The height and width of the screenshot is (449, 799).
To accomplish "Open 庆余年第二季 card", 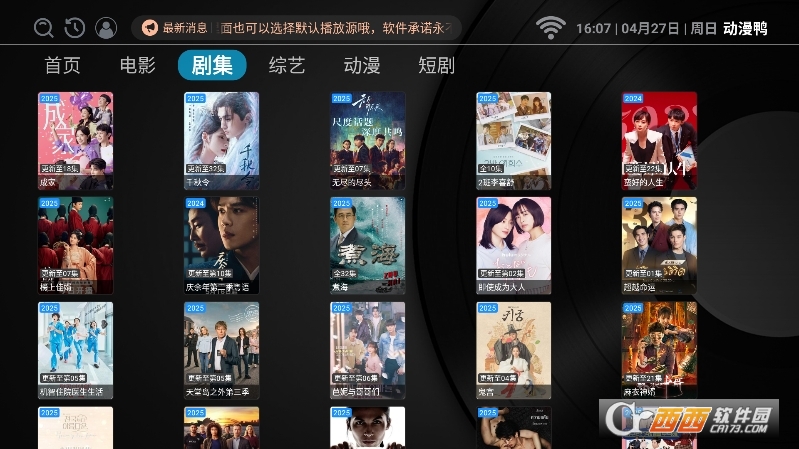I will tap(221, 244).
